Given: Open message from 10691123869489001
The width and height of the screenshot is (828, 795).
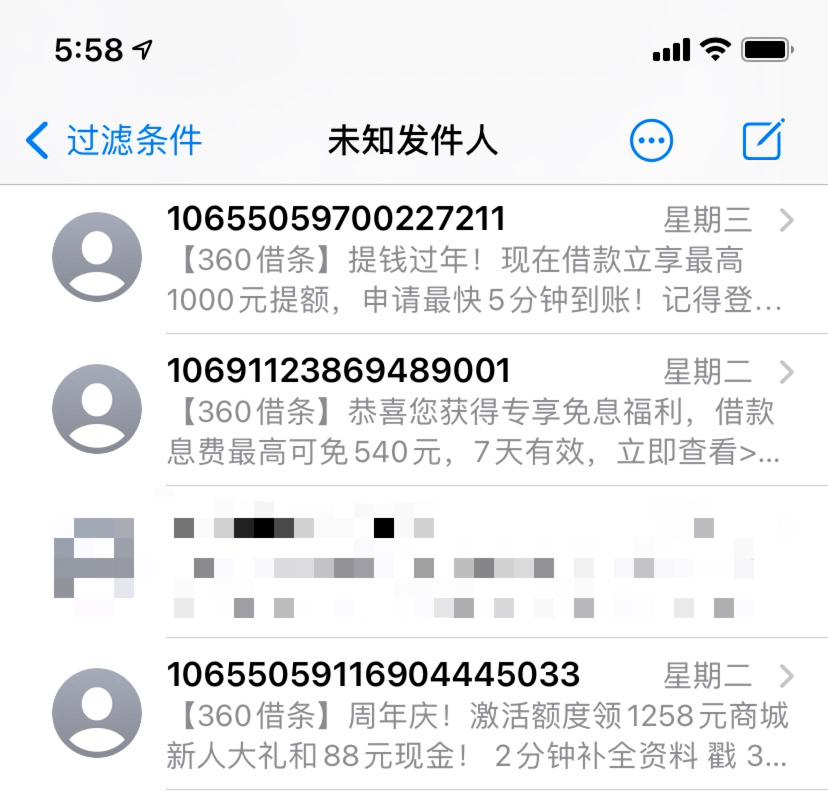Looking at the screenshot, I should (x=470, y=411).
